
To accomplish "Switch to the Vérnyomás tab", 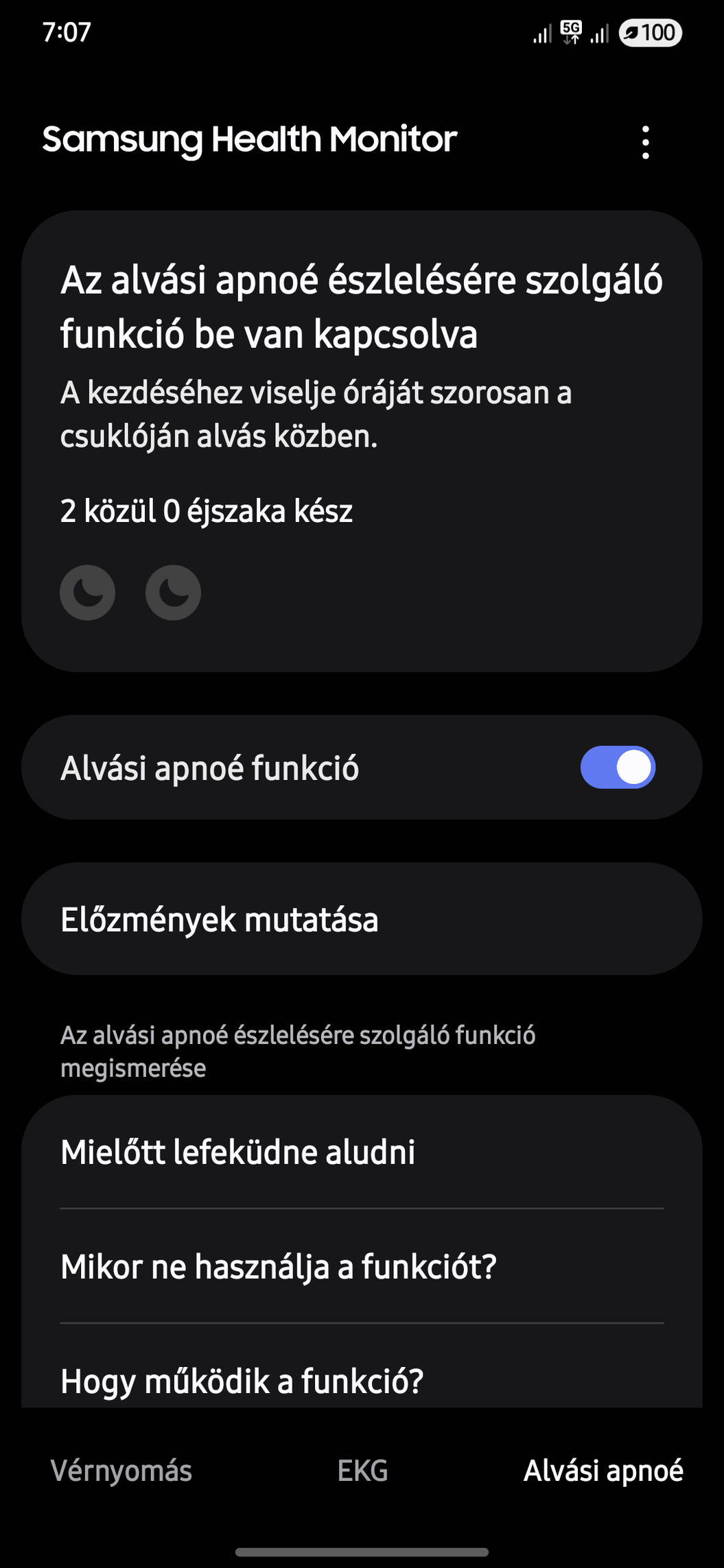I will (121, 1471).
